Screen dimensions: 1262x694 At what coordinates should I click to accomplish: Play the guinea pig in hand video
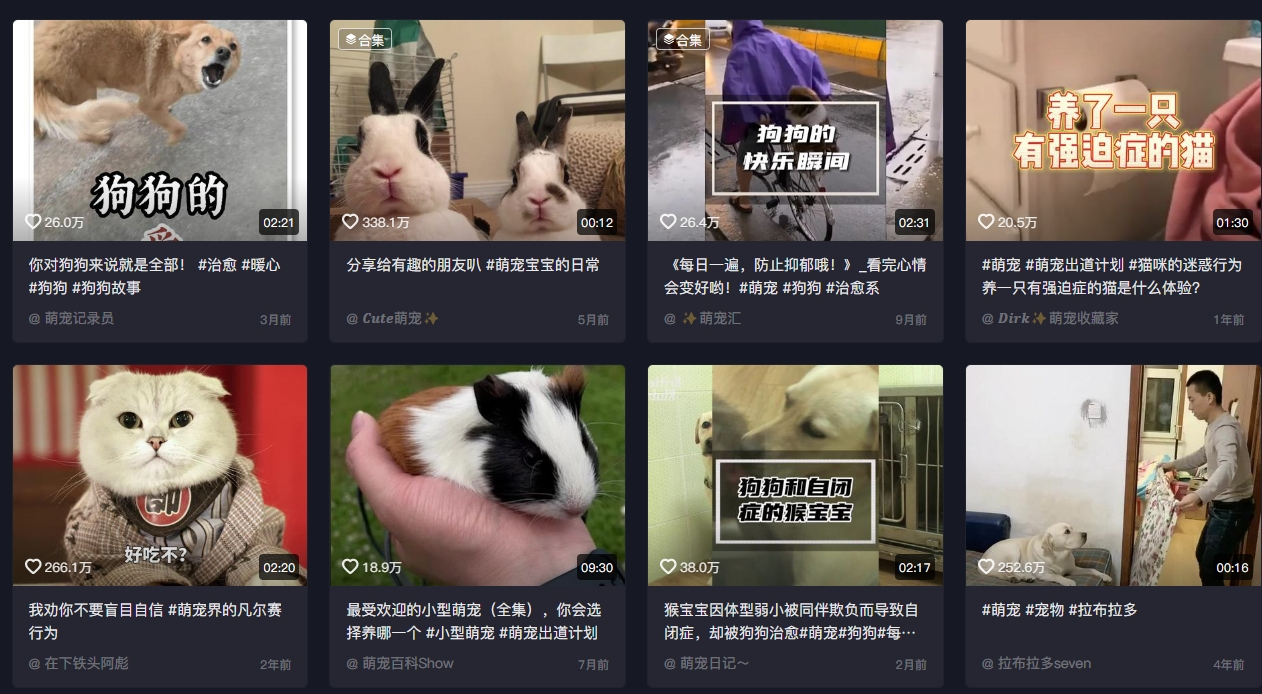pyautogui.click(x=477, y=475)
